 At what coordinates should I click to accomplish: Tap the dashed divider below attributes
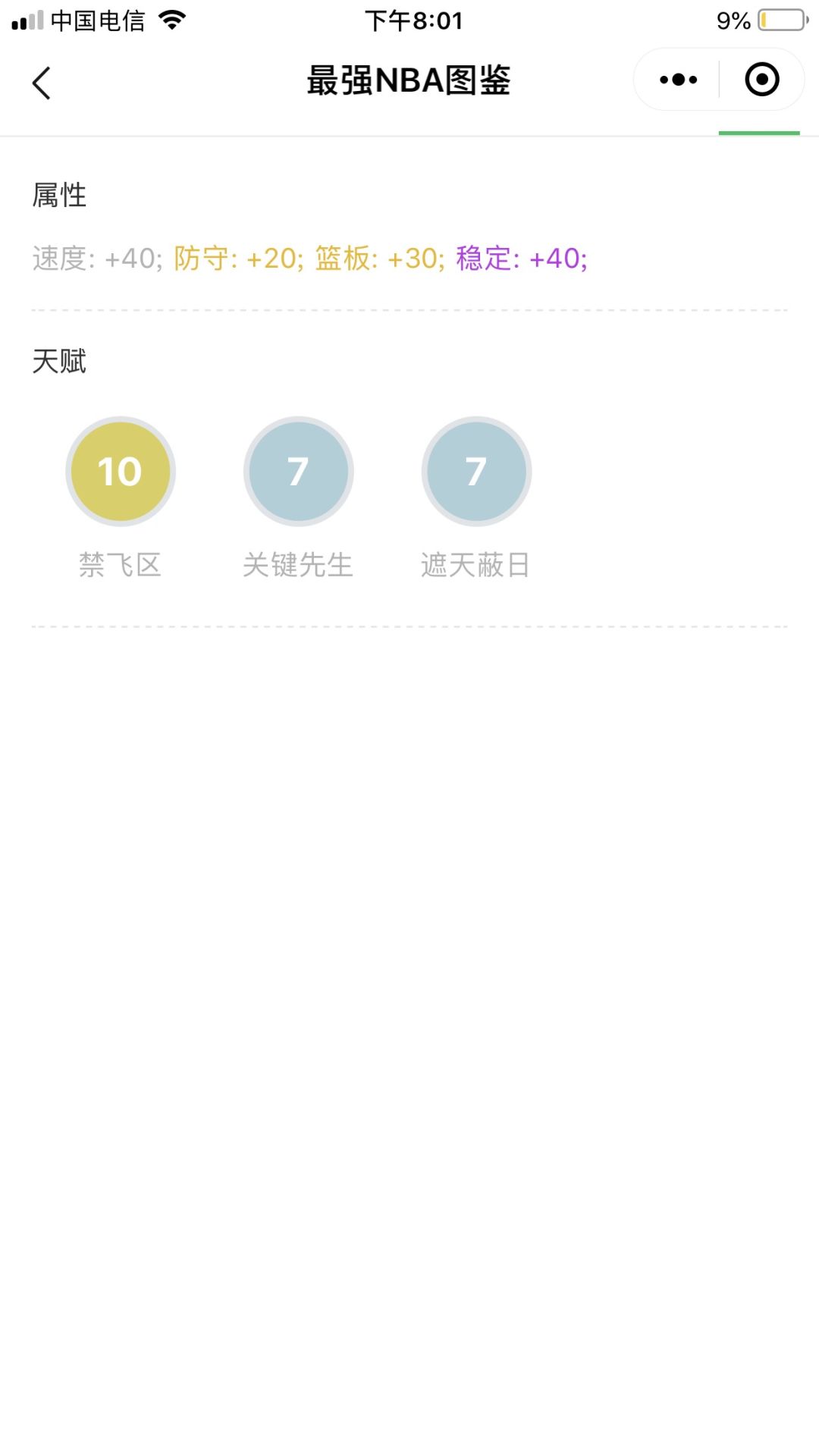click(409, 309)
